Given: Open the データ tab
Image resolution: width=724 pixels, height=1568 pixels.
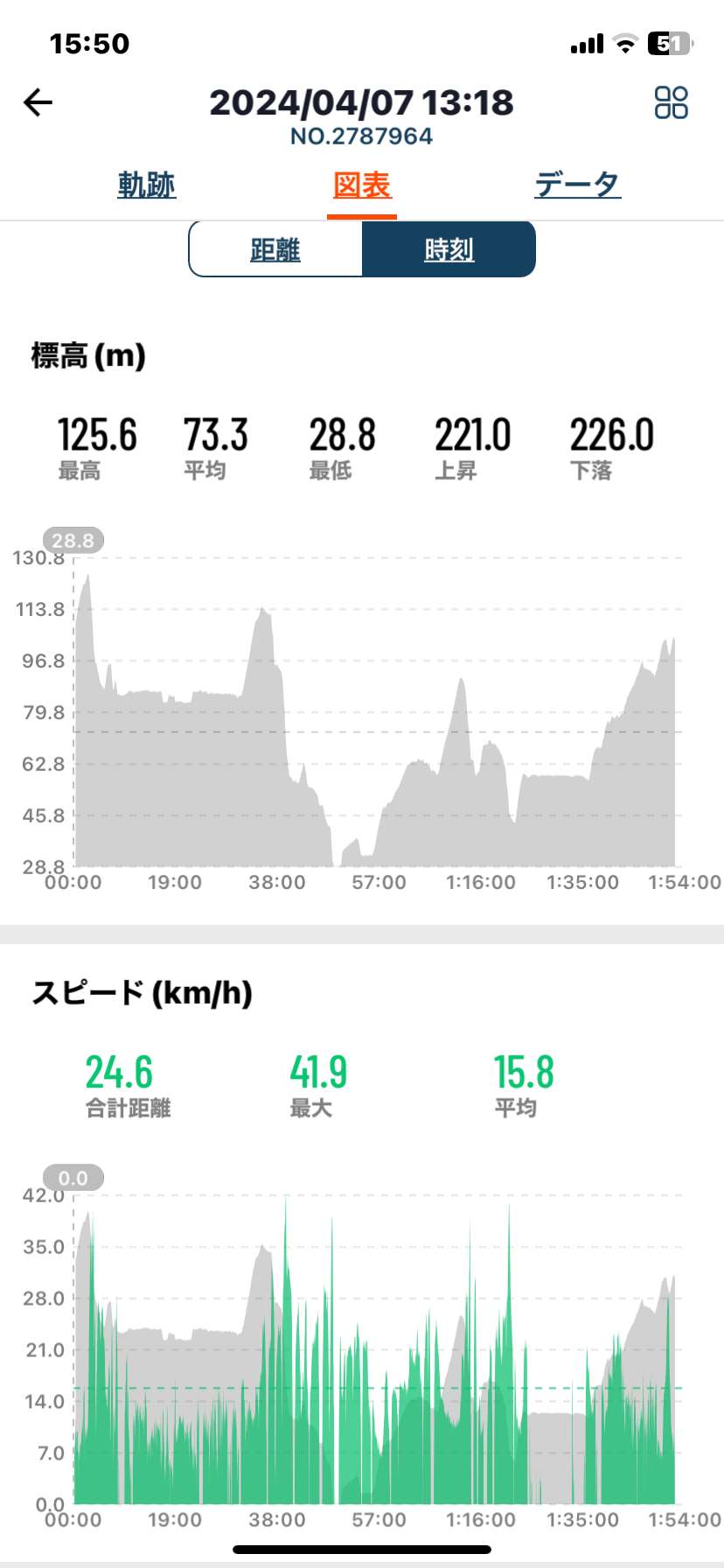Looking at the screenshot, I should pyautogui.click(x=578, y=185).
